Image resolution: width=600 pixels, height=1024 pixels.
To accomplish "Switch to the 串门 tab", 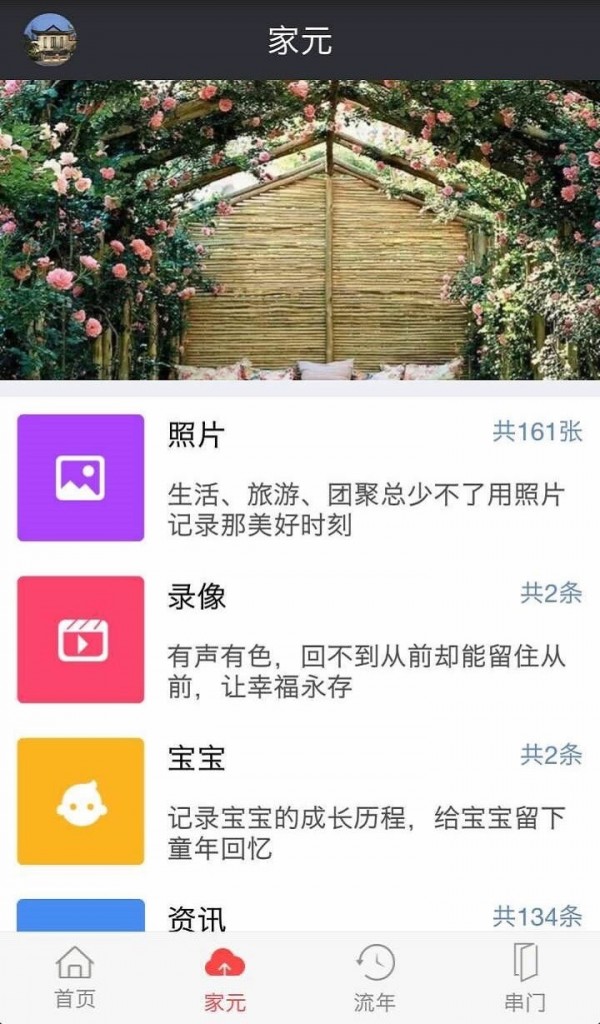I will coord(525,978).
